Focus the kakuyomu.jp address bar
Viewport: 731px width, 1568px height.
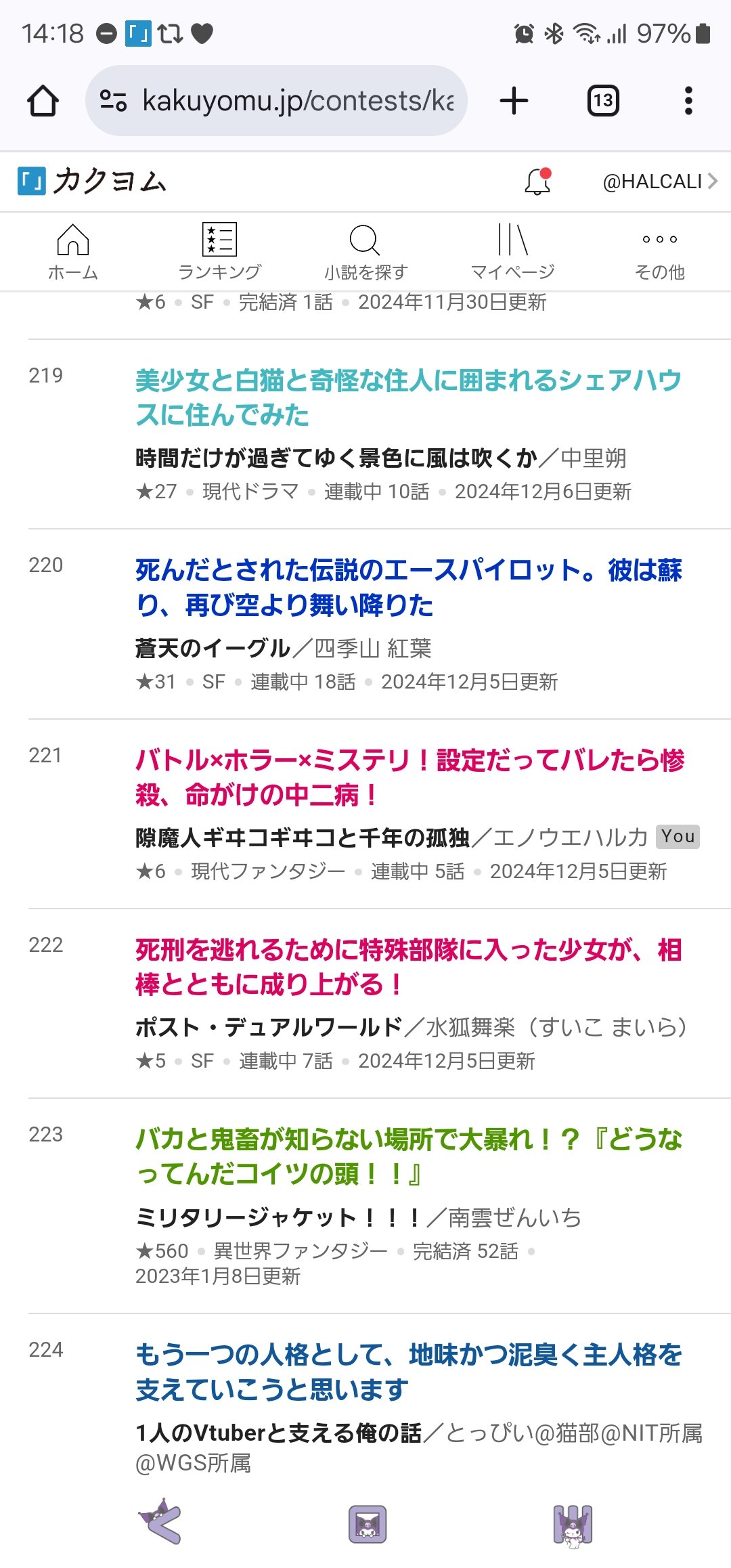click(276, 101)
